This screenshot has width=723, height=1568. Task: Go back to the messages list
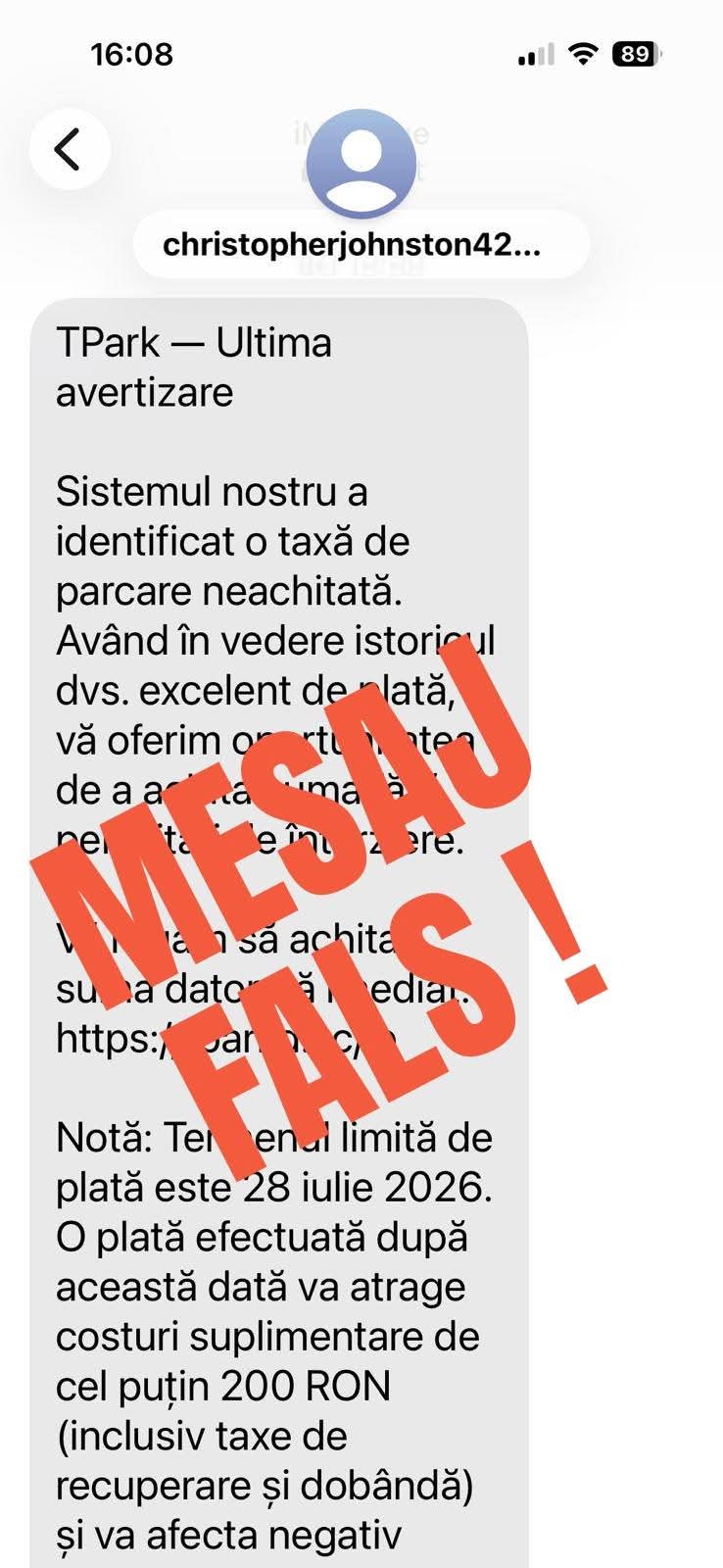click(69, 150)
